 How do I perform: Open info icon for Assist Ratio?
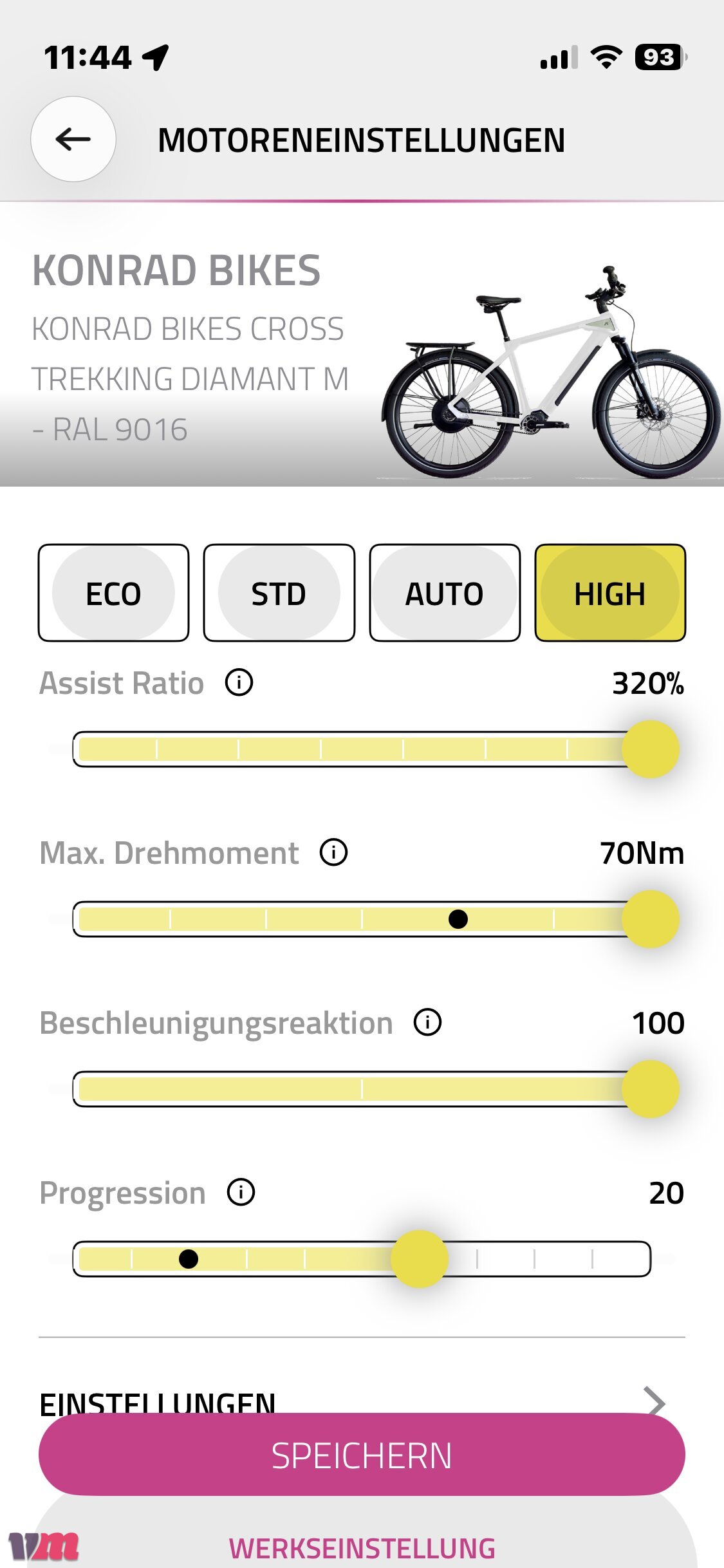[239, 682]
